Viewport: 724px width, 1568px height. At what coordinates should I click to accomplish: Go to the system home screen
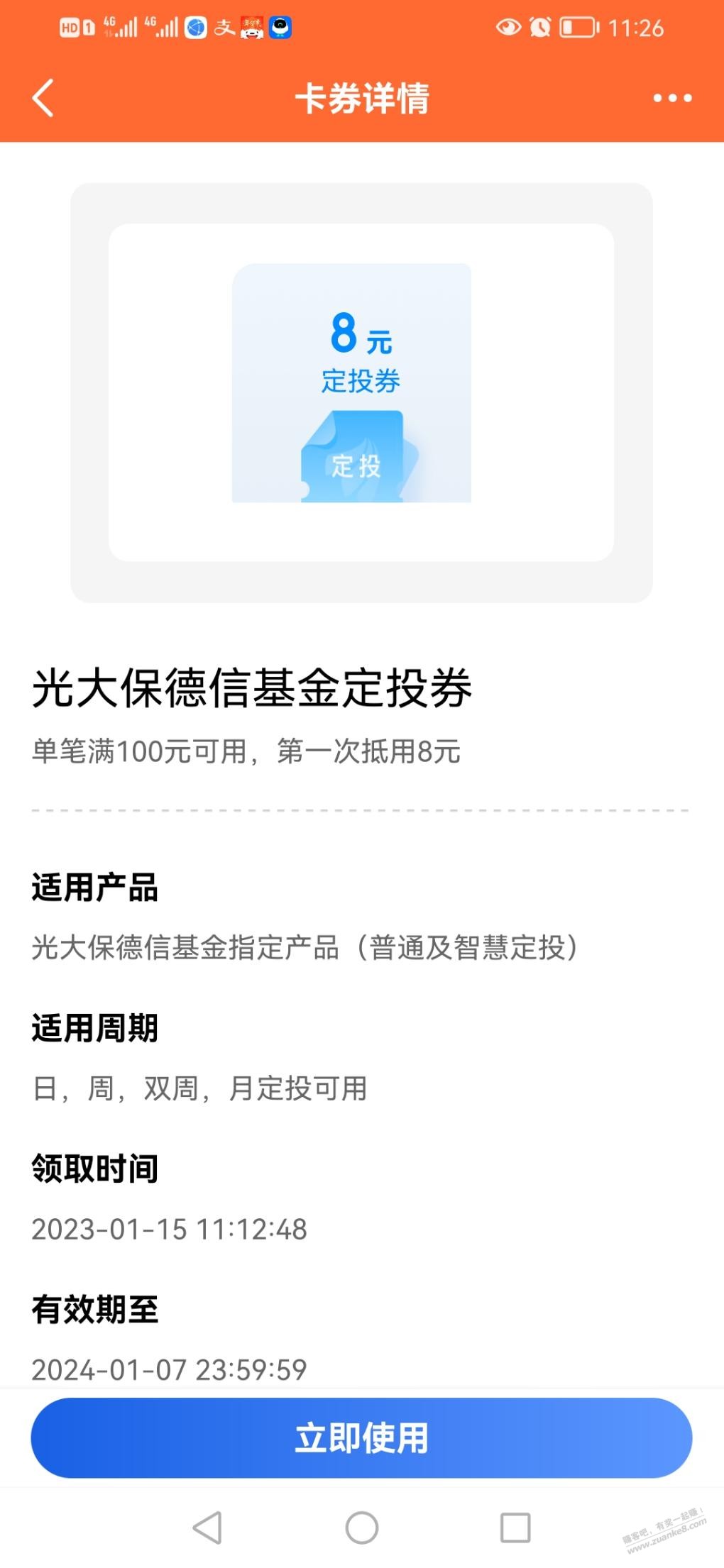pyautogui.click(x=362, y=1528)
